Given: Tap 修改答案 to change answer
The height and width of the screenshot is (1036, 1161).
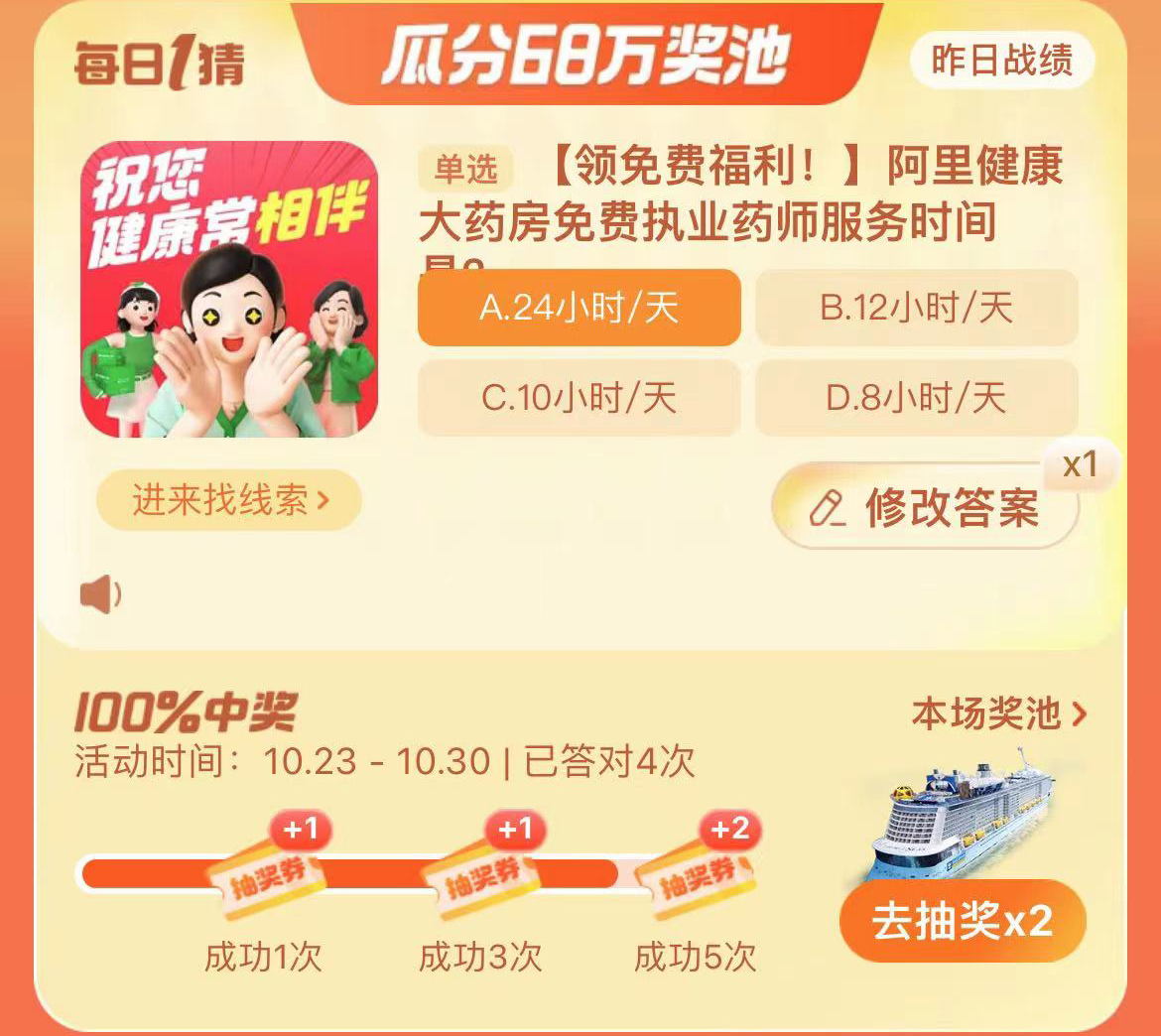Looking at the screenshot, I should [925, 508].
